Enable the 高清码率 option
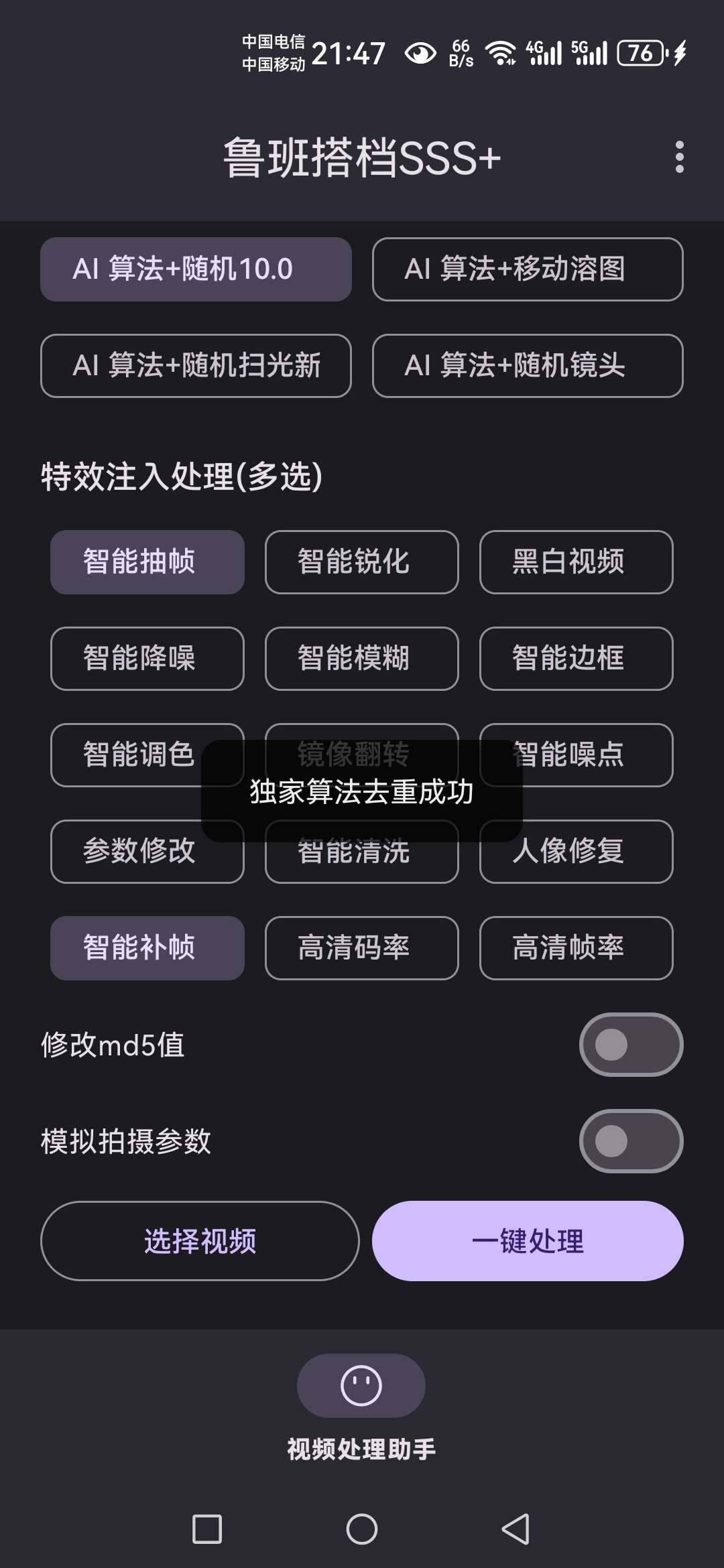This screenshot has width=724, height=1568. click(362, 948)
